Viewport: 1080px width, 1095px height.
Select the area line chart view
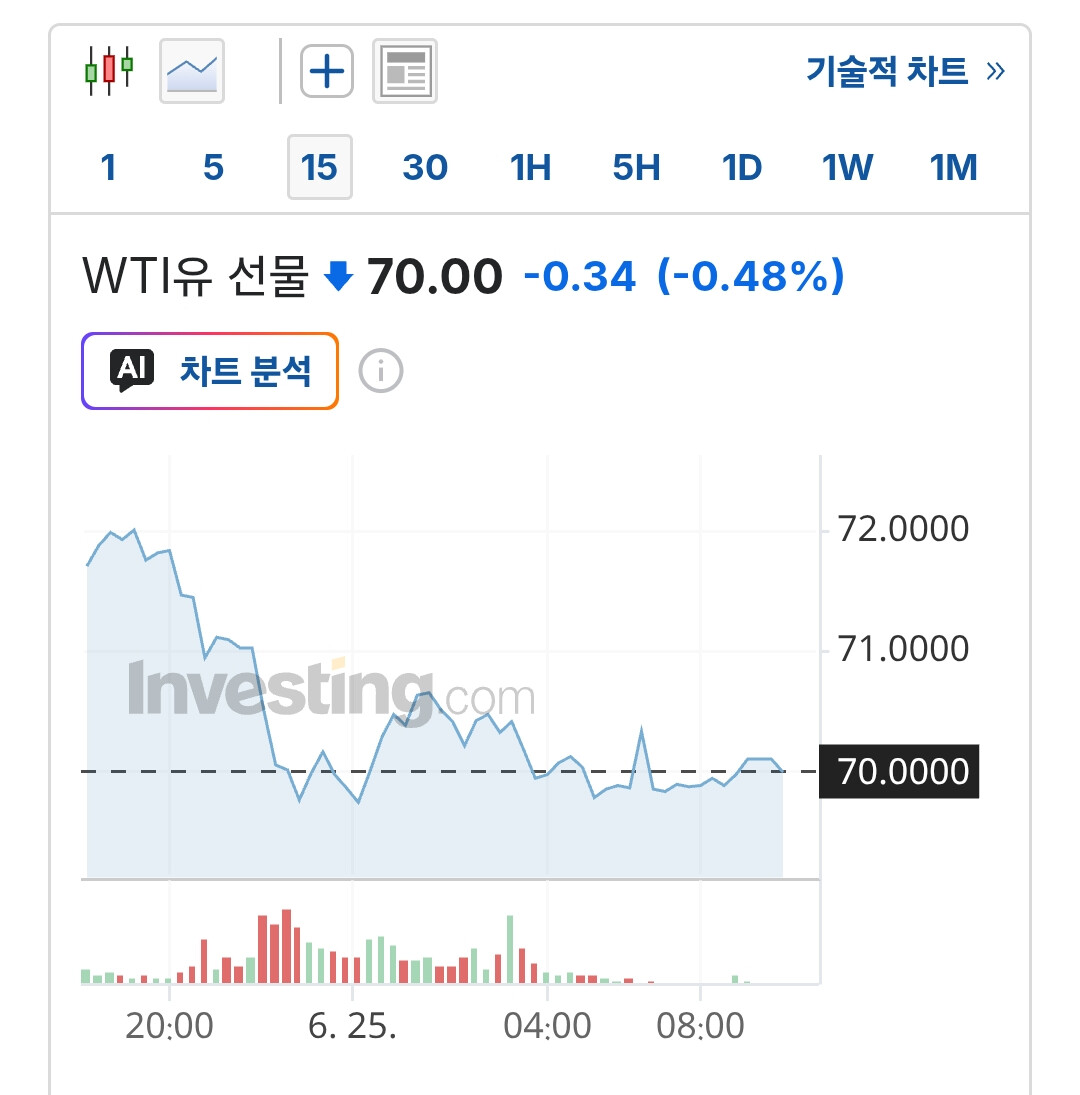192,71
